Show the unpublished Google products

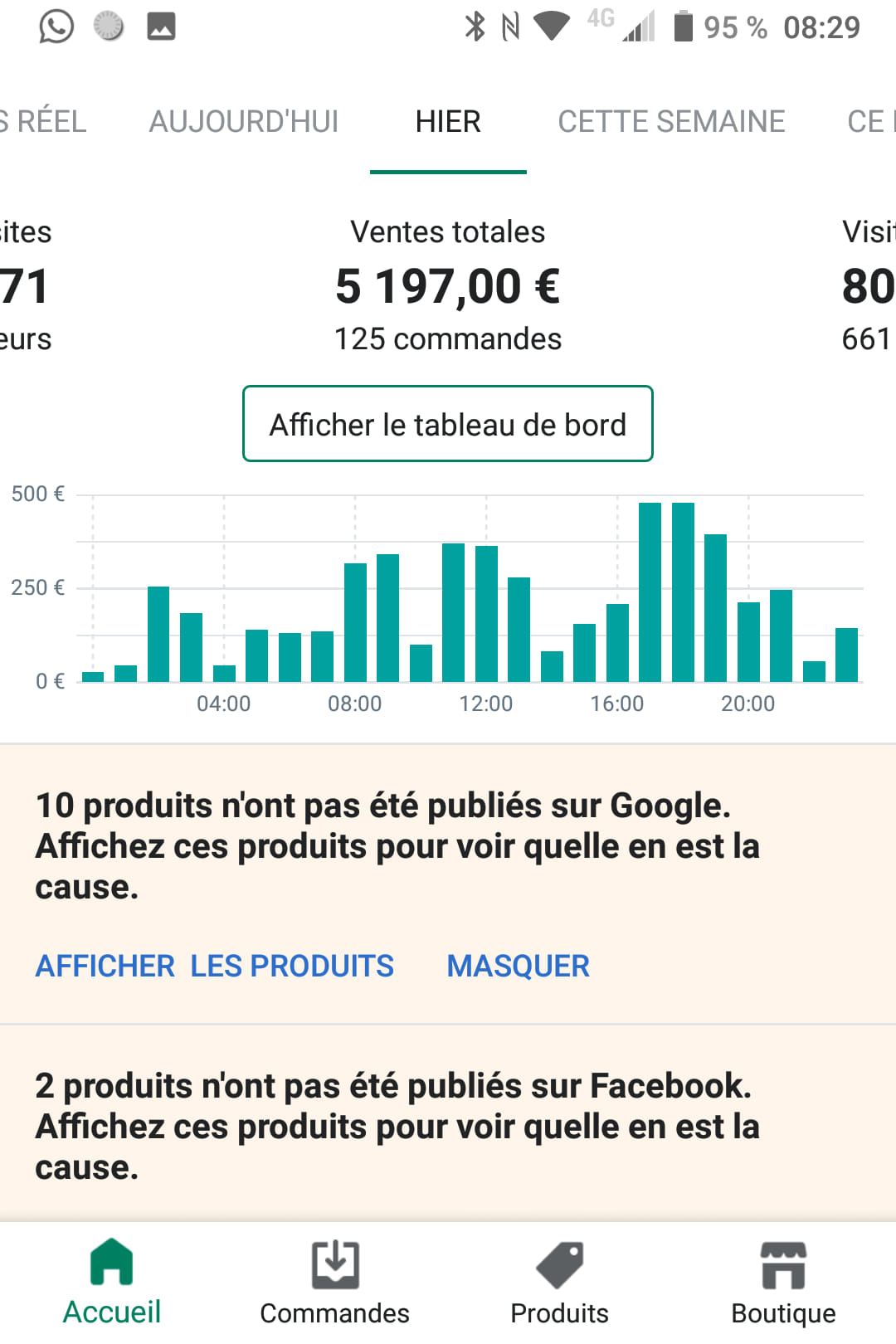214,967
